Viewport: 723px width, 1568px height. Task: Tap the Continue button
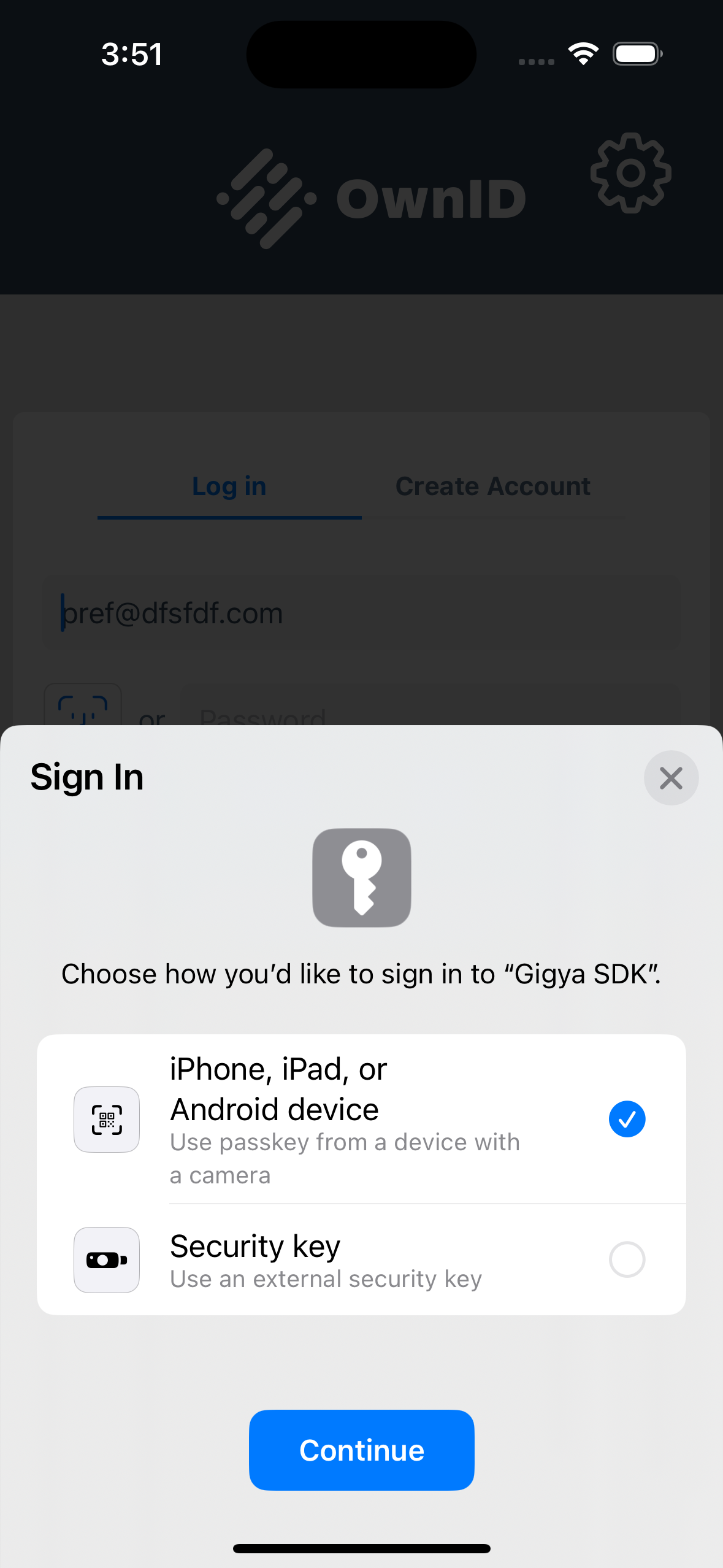pyautogui.click(x=361, y=1450)
